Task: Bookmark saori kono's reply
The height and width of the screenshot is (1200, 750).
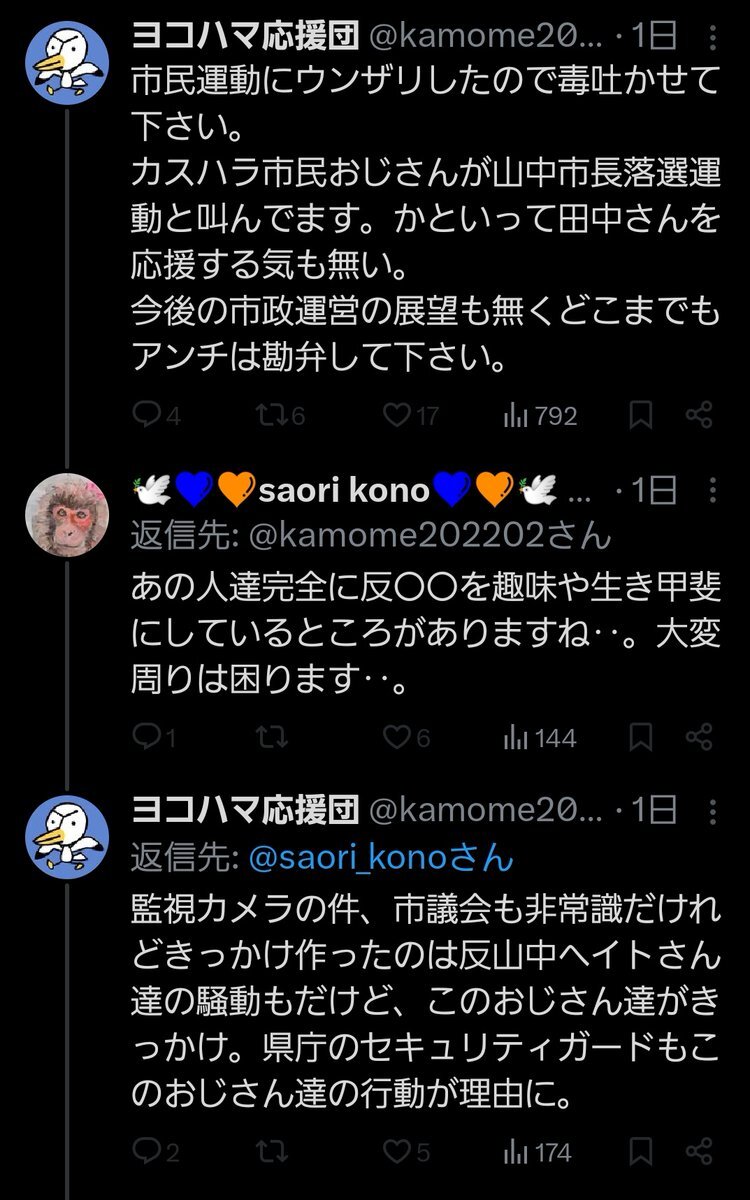Action: click(642, 738)
